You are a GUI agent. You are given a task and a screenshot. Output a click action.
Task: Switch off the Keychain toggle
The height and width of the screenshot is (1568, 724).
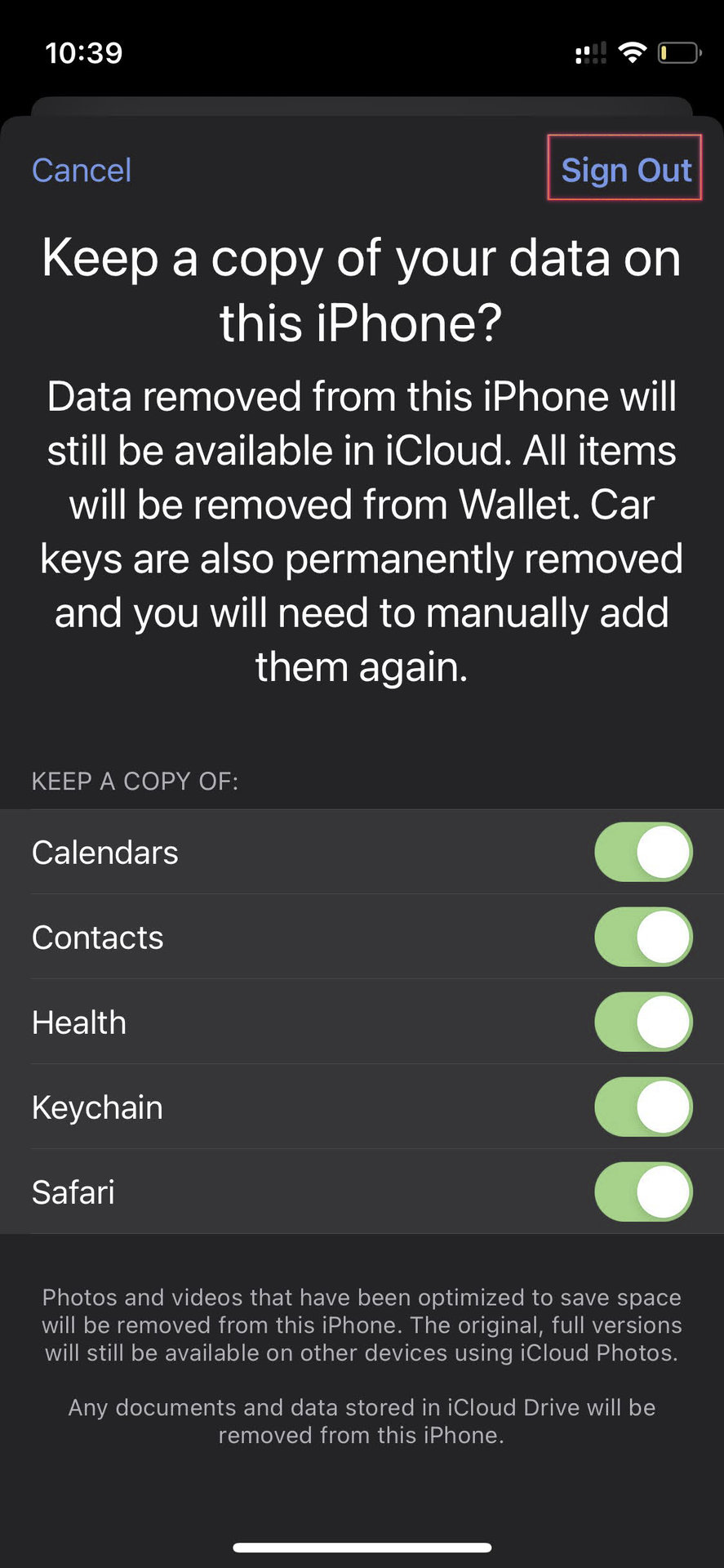pos(643,1107)
